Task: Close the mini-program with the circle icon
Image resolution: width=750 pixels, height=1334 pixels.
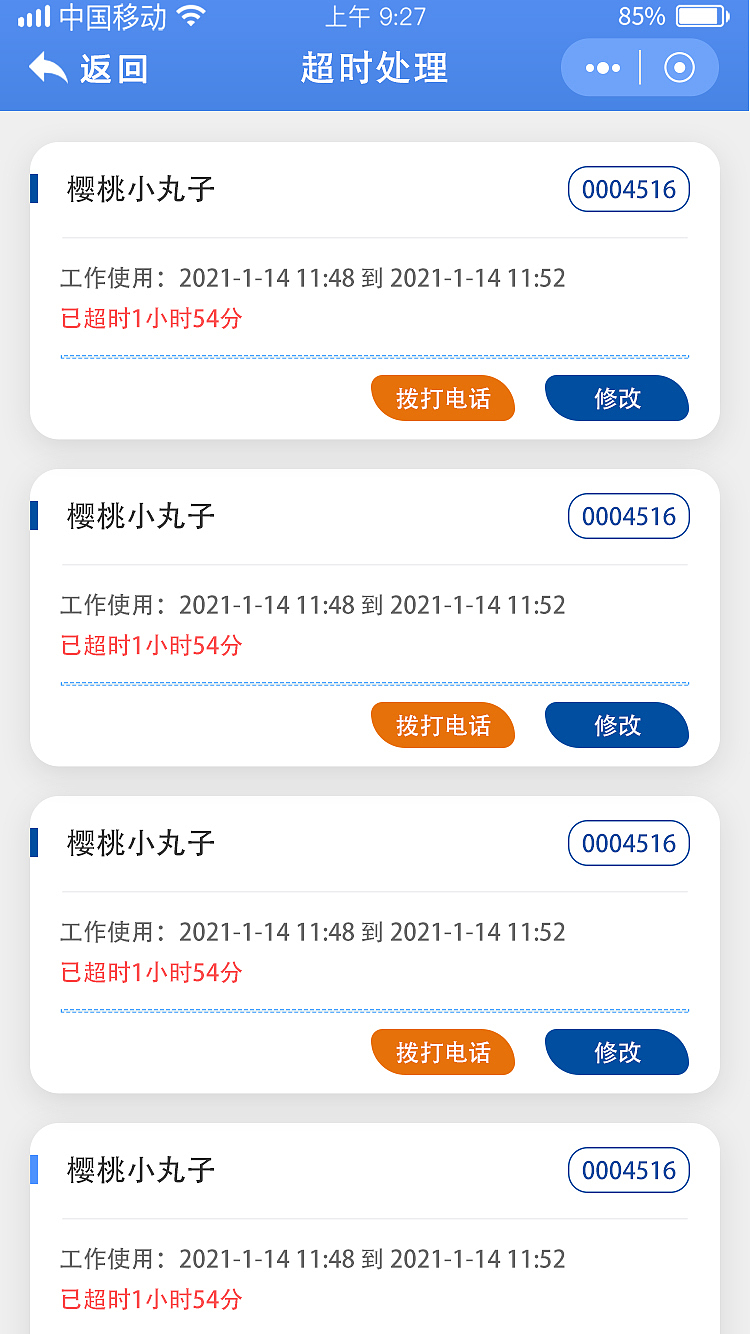Action: pos(679,68)
